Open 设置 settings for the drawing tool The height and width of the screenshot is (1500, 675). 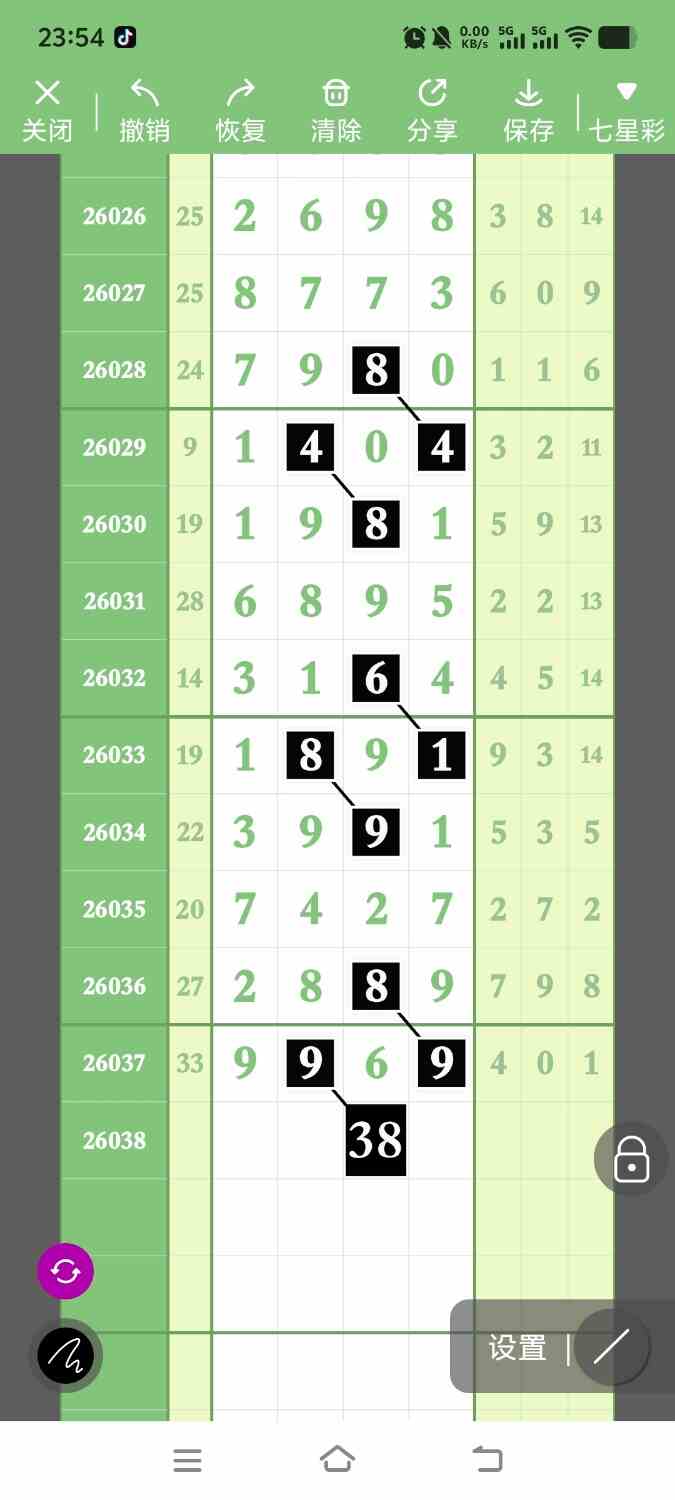(x=517, y=1348)
